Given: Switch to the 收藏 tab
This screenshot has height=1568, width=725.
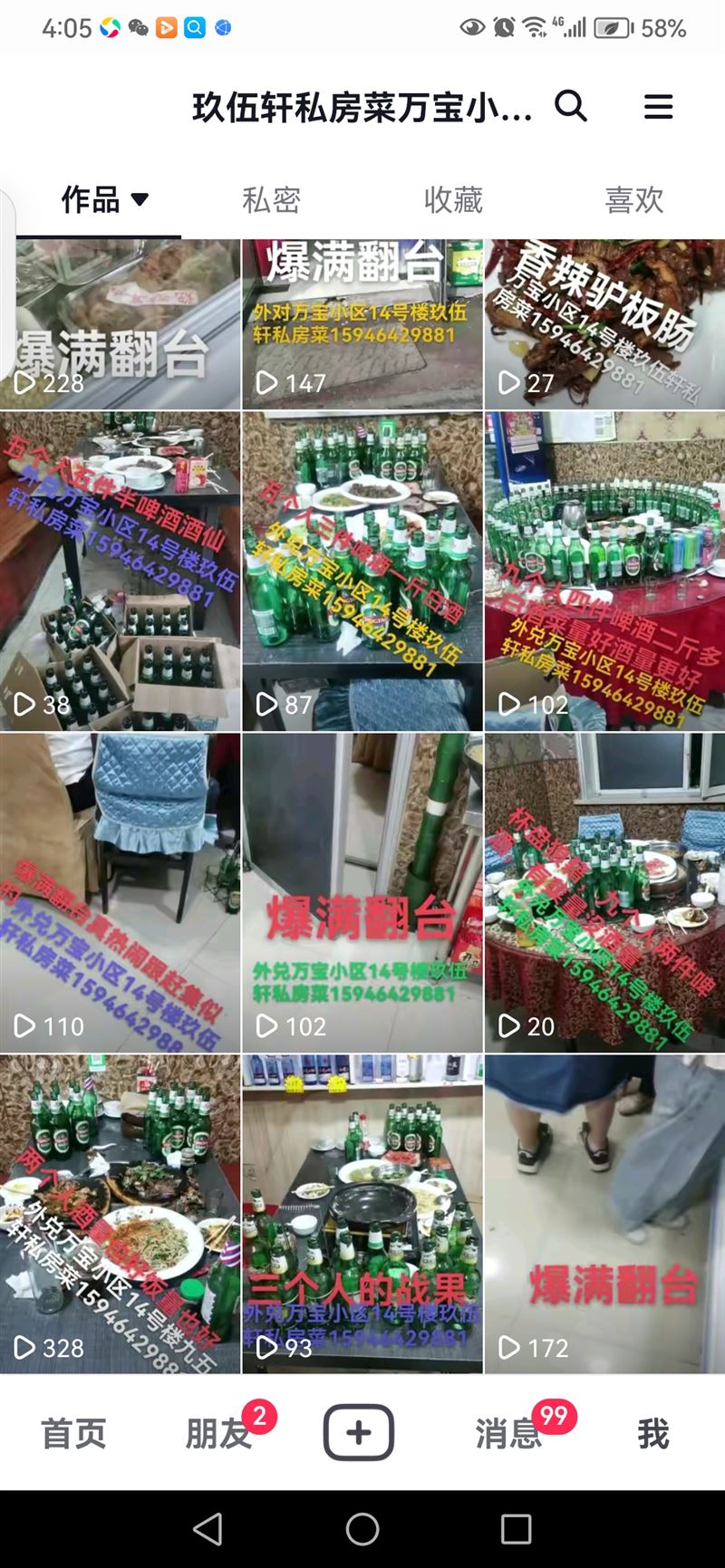Looking at the screenshot, I should tap(453, 199).
